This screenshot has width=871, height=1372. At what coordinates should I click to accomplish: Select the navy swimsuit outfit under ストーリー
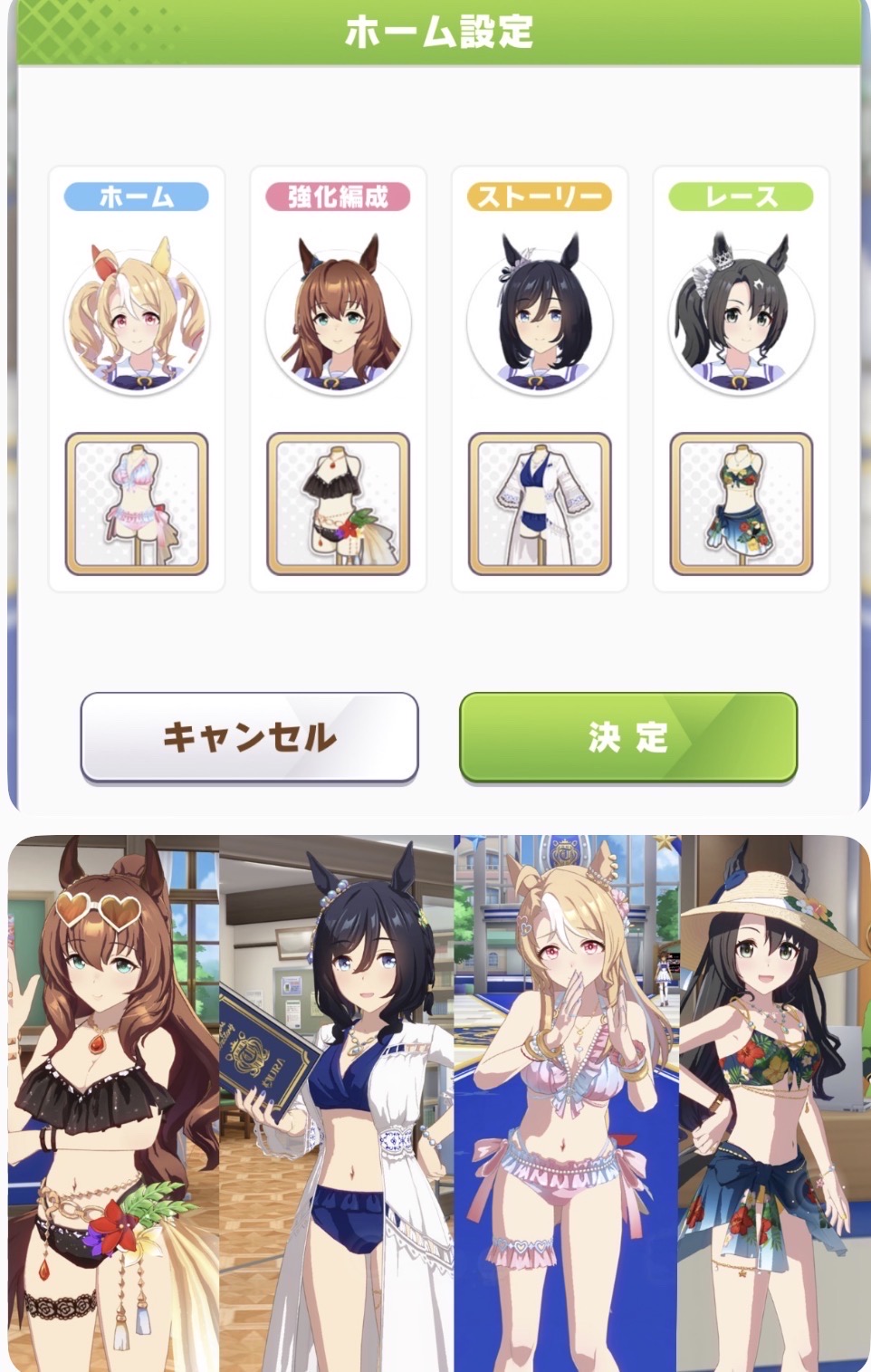(540, 504)
